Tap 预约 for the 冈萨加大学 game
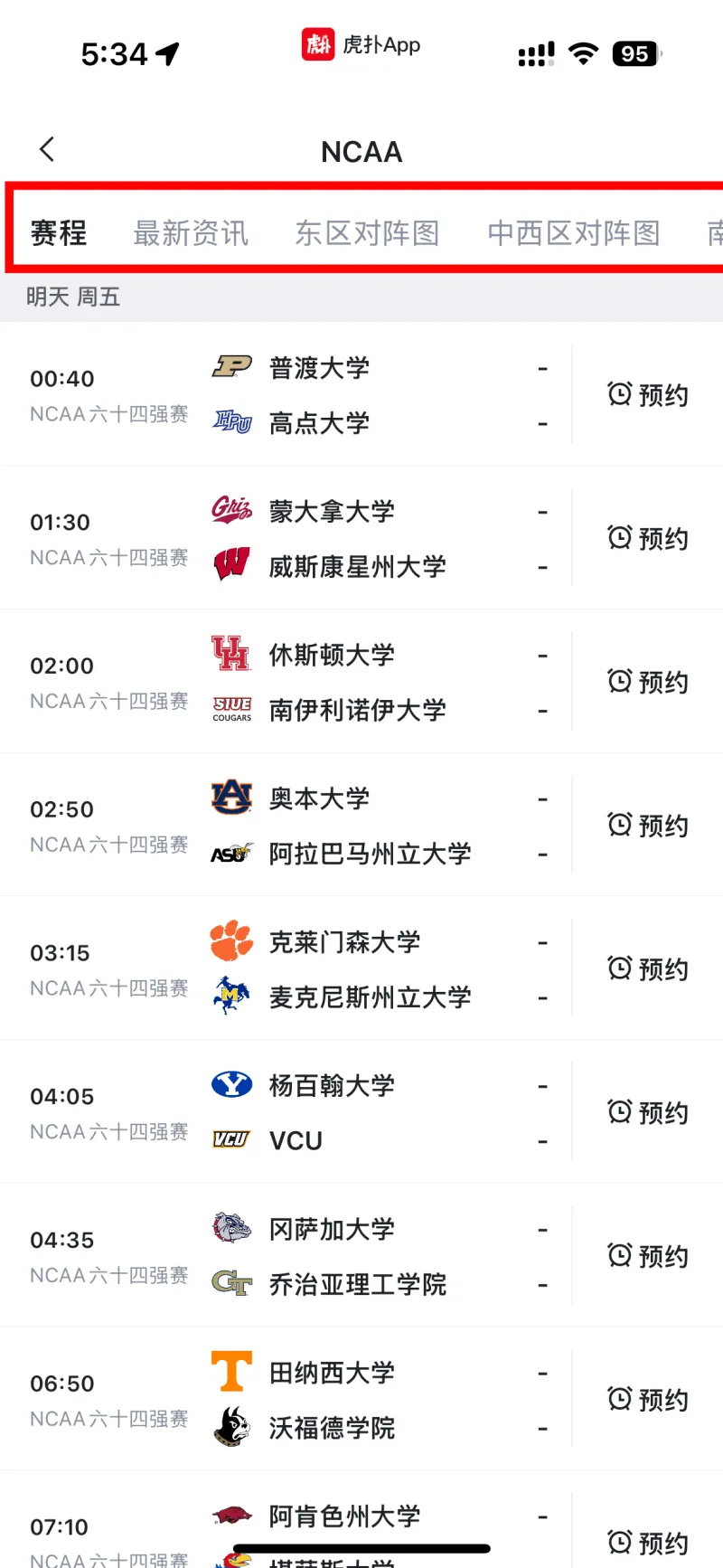This screenshot has height=1568, width=723. pos(648,1256)
